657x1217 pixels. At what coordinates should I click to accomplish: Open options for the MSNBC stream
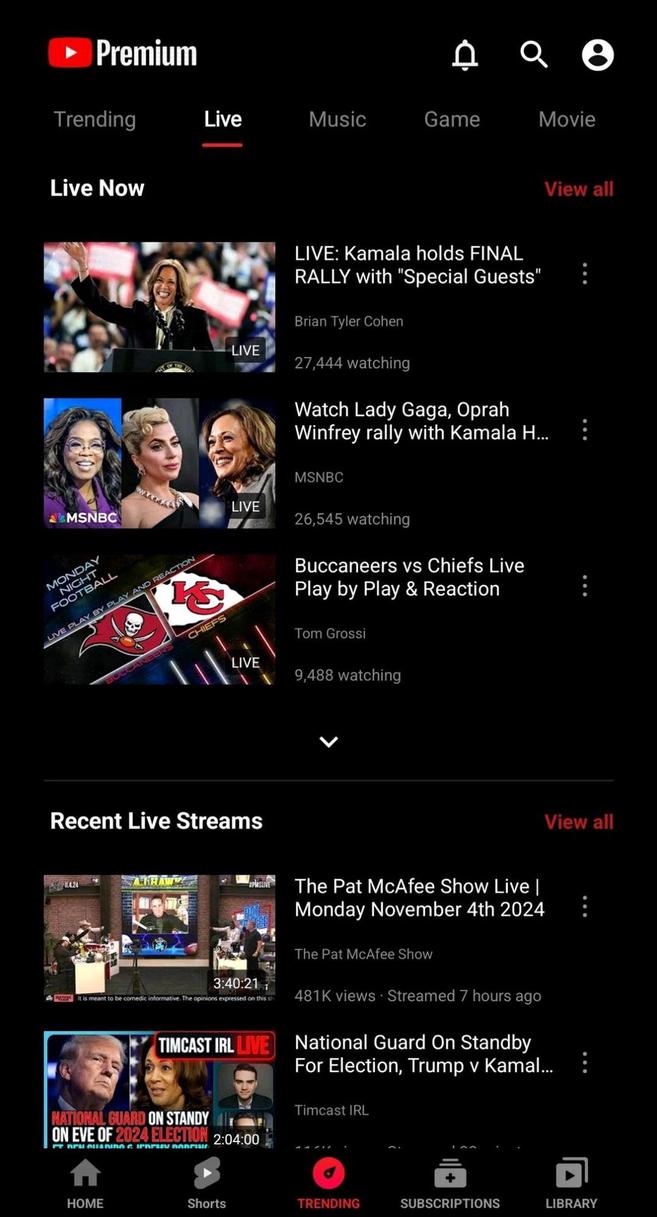pyautogui.click(x=585, y=430)
